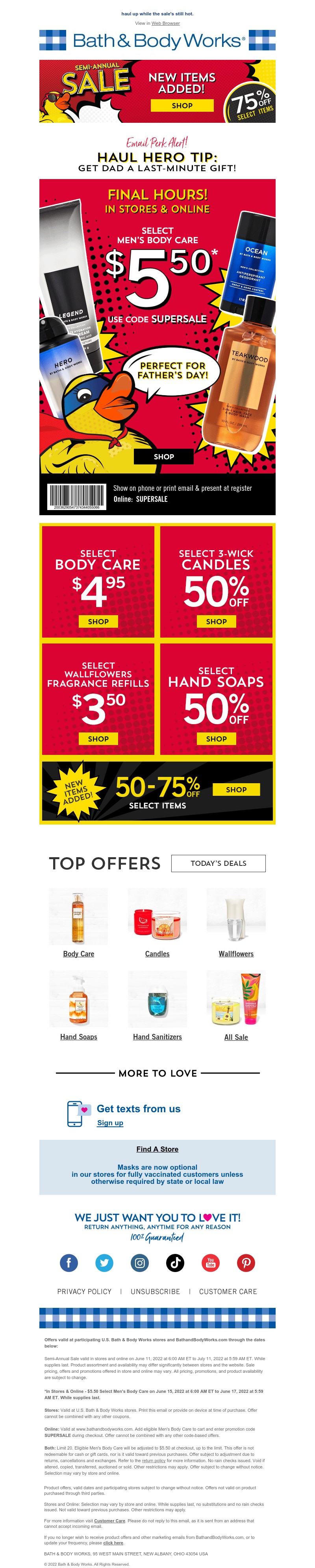Open the View in Web Browser link
Screen dimensions: 315x1568
pos(165,23)
